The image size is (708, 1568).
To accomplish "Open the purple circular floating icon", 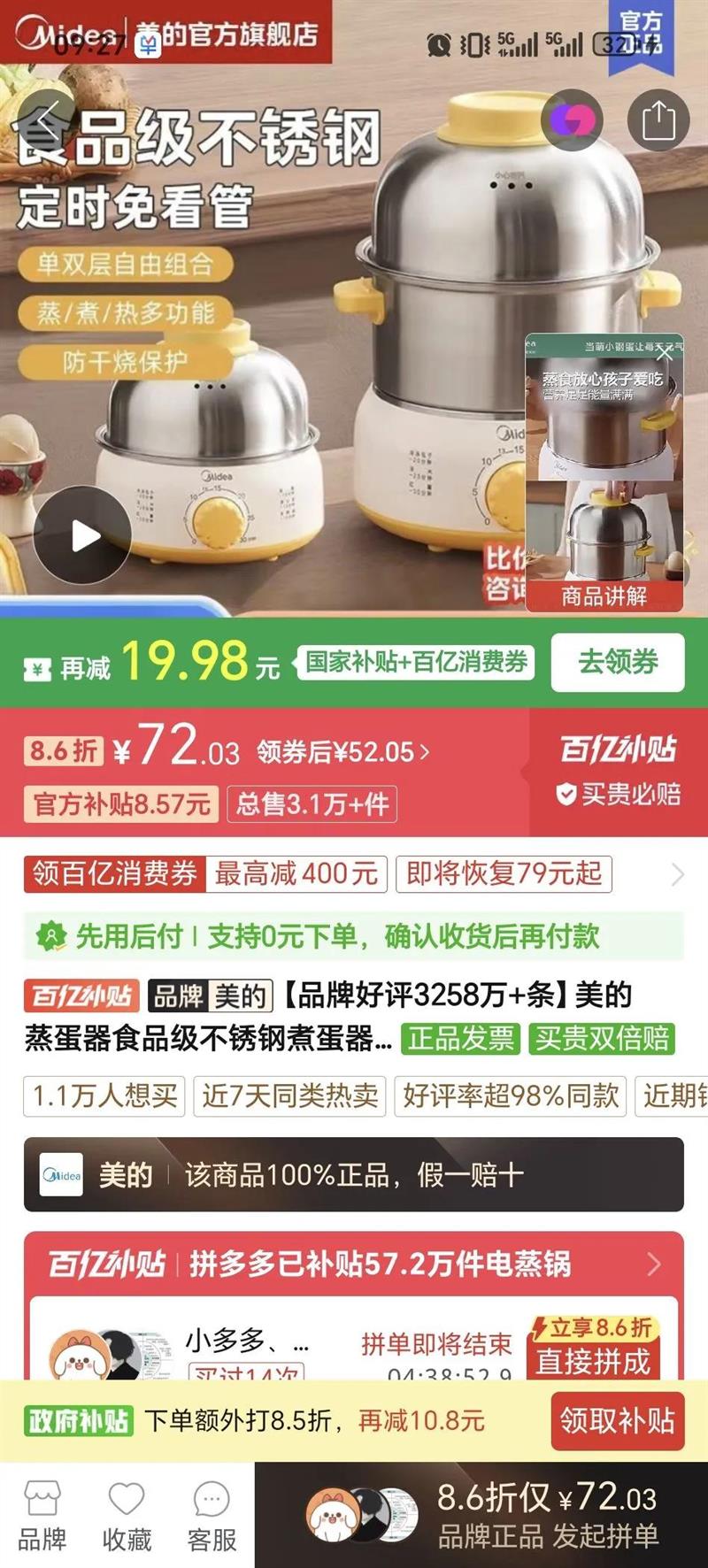I will click(x=573, y=119).
